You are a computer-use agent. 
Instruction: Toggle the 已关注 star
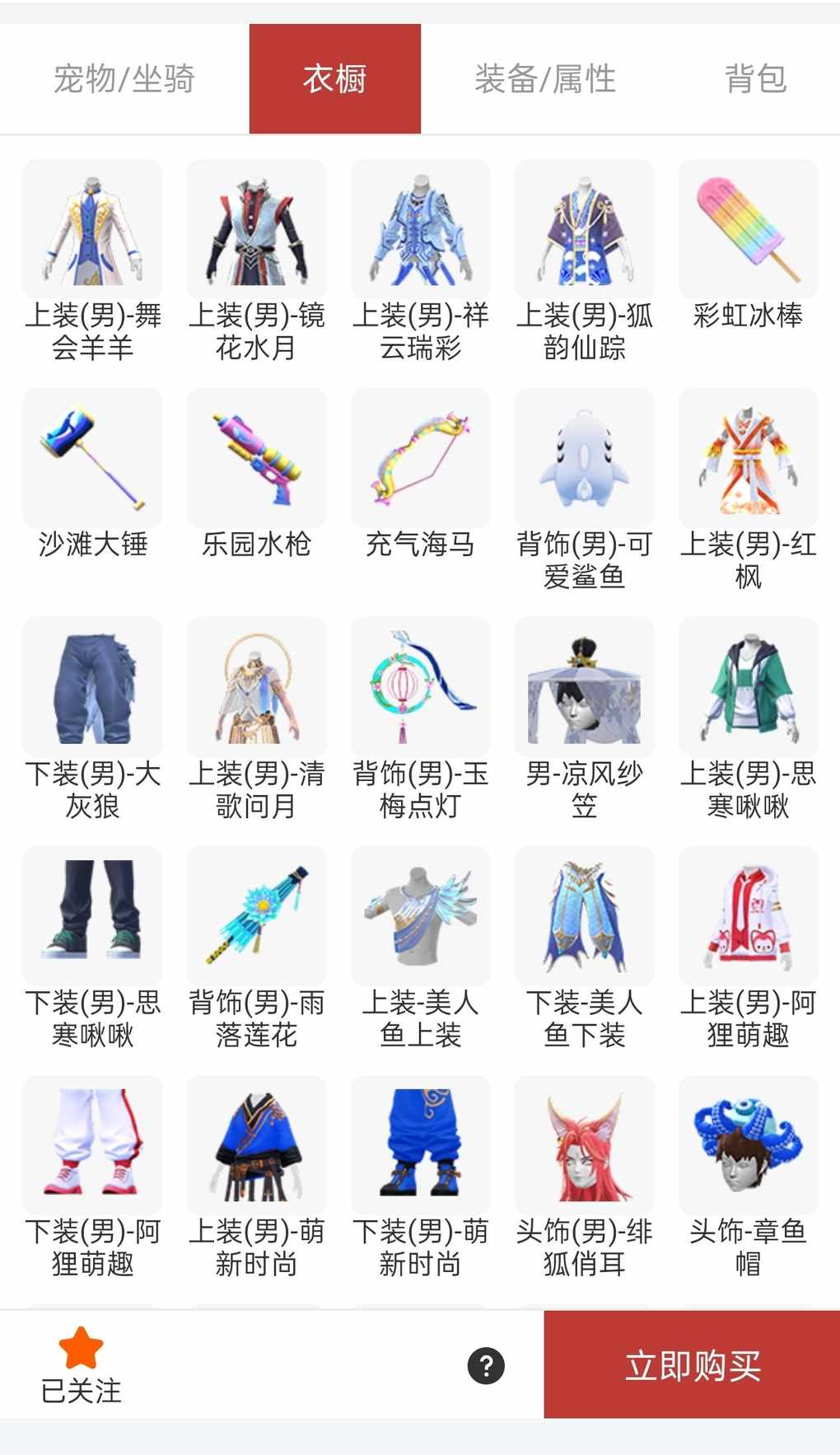81,1349
